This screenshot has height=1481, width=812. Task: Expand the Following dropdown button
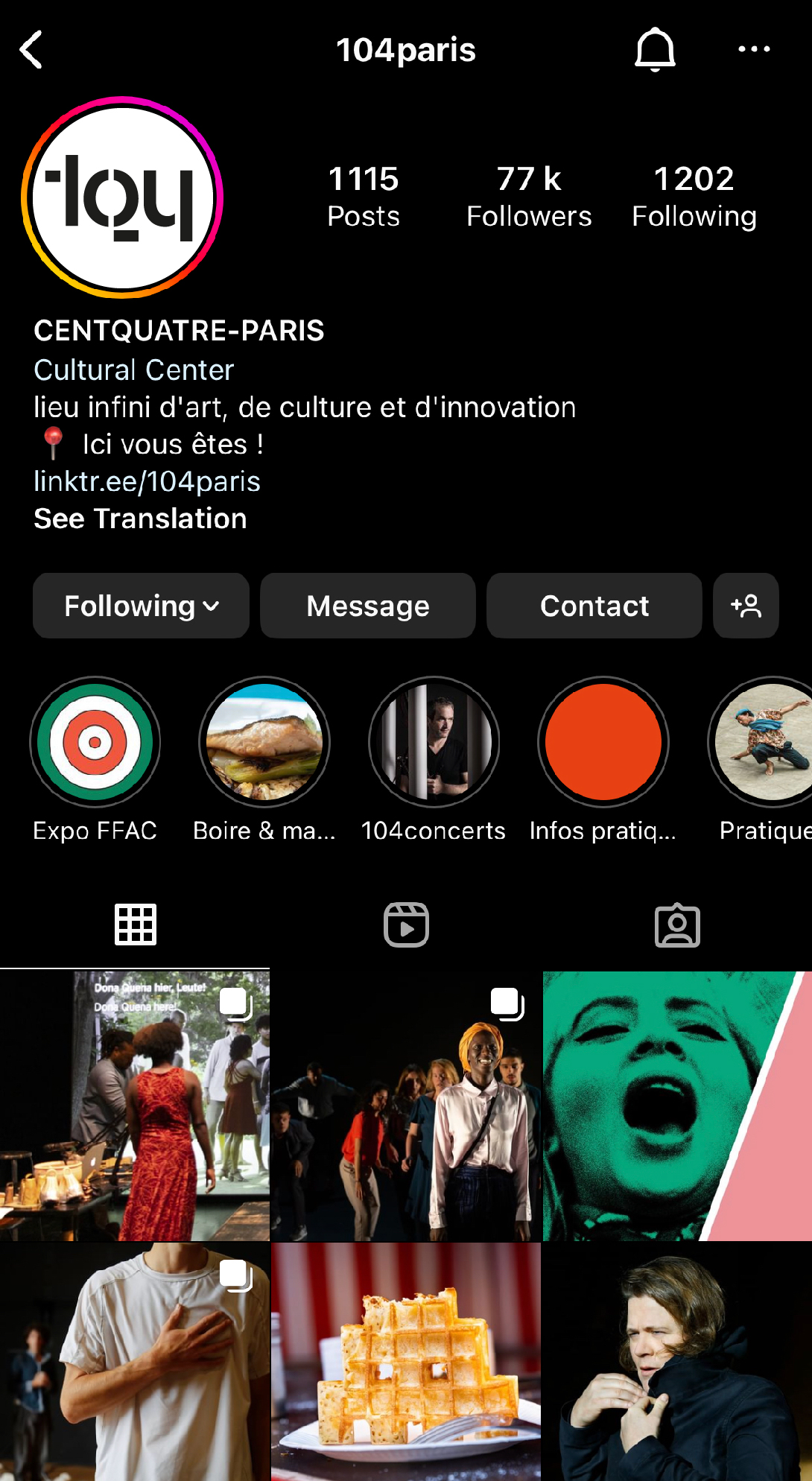(141, 606)
